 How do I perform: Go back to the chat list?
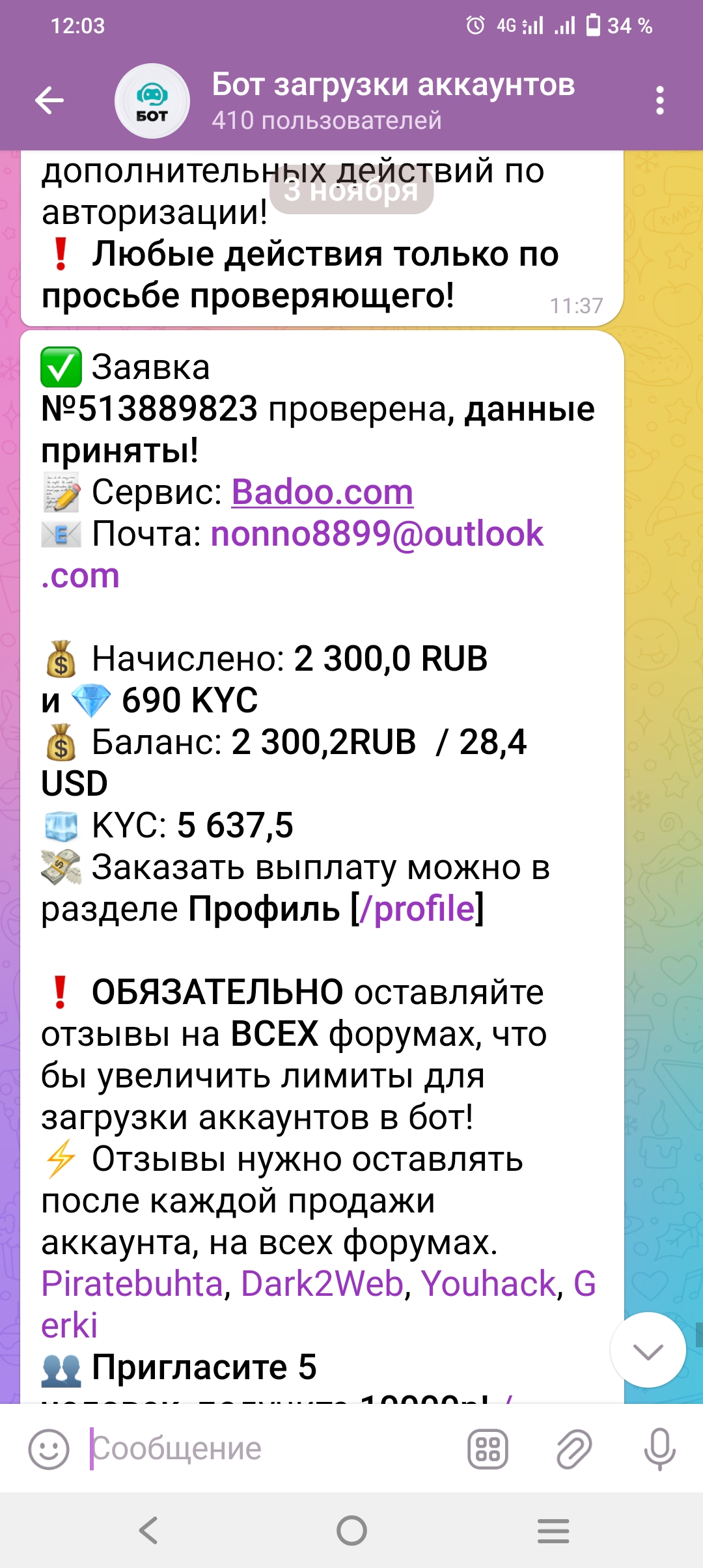pos(49,101)
